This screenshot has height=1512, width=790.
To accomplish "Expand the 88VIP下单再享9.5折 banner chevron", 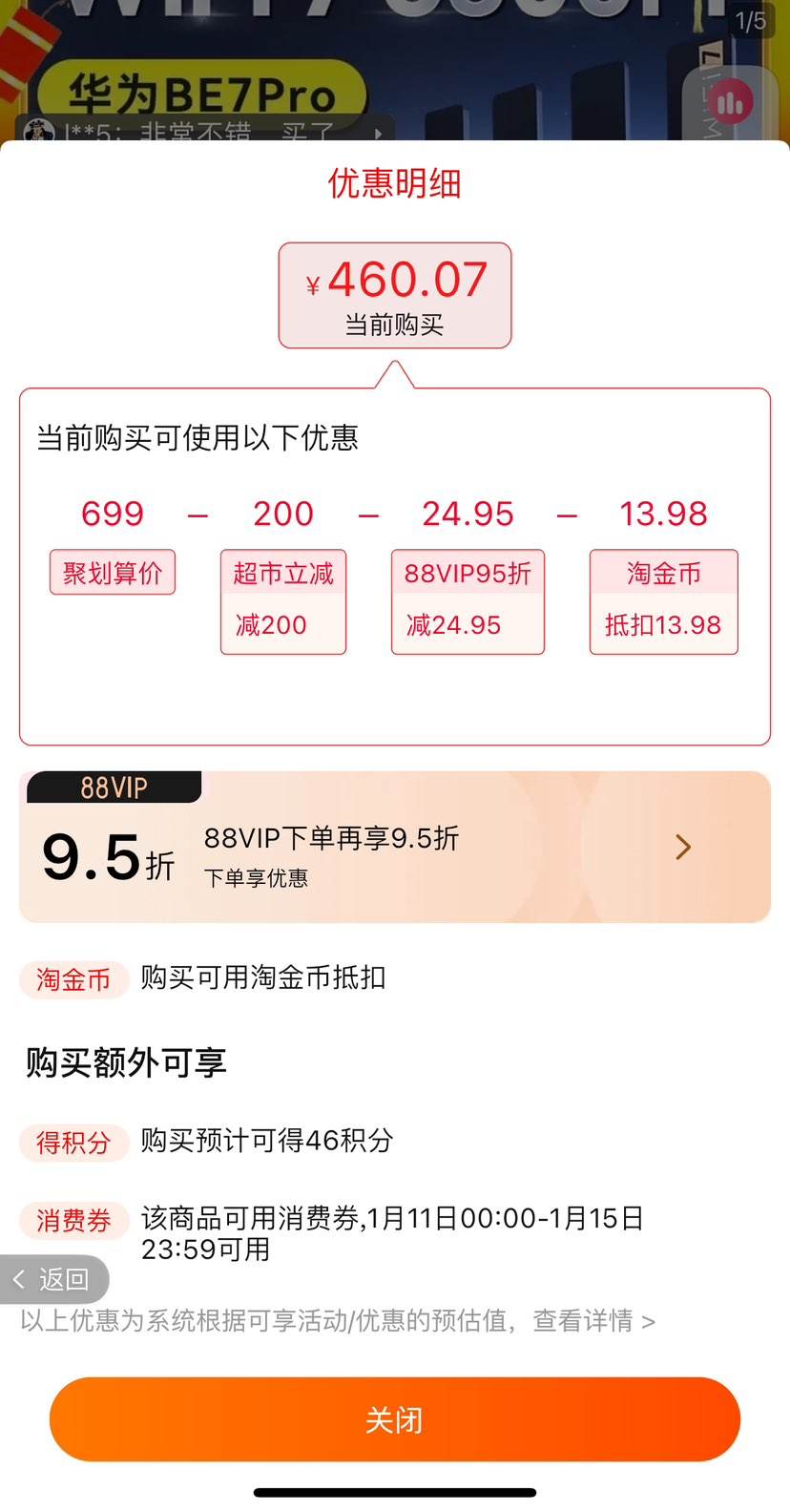I will coord(683,847).
